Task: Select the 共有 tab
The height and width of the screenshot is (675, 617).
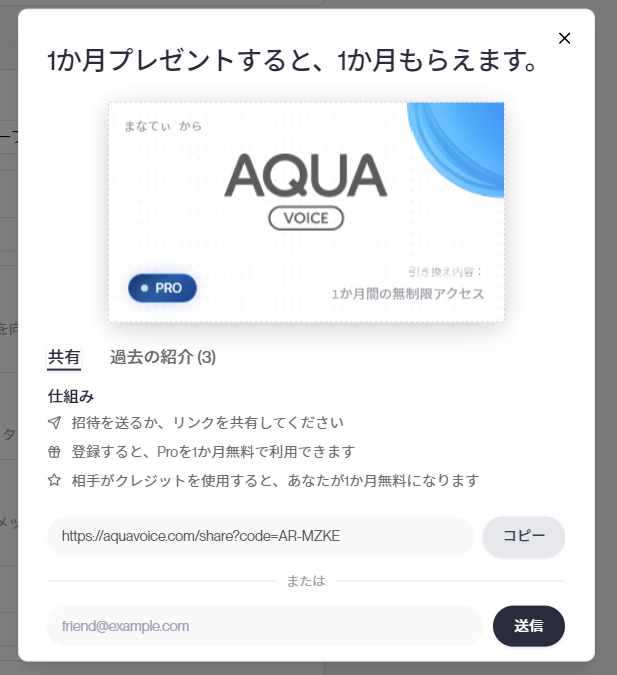Action: 64,357
